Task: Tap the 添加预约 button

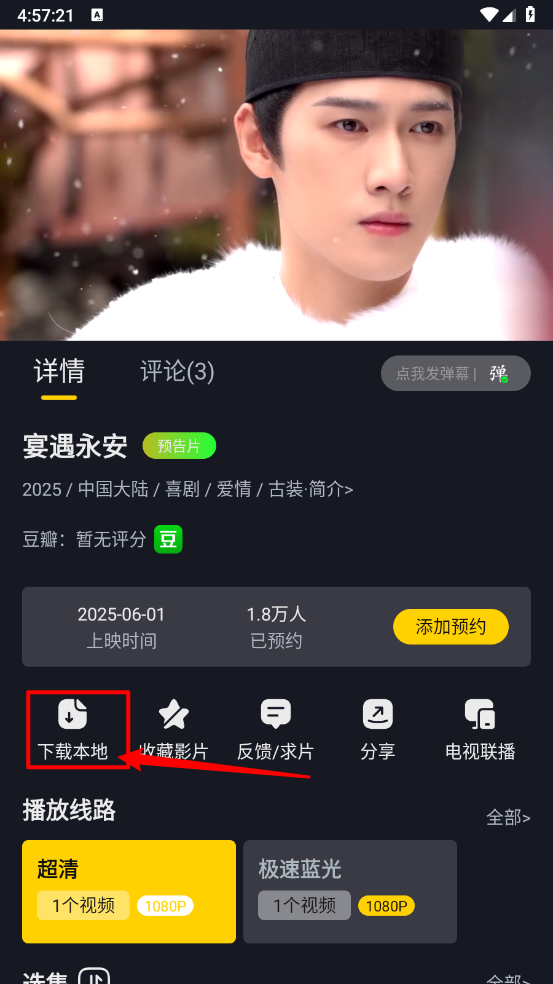Action: 451,626
